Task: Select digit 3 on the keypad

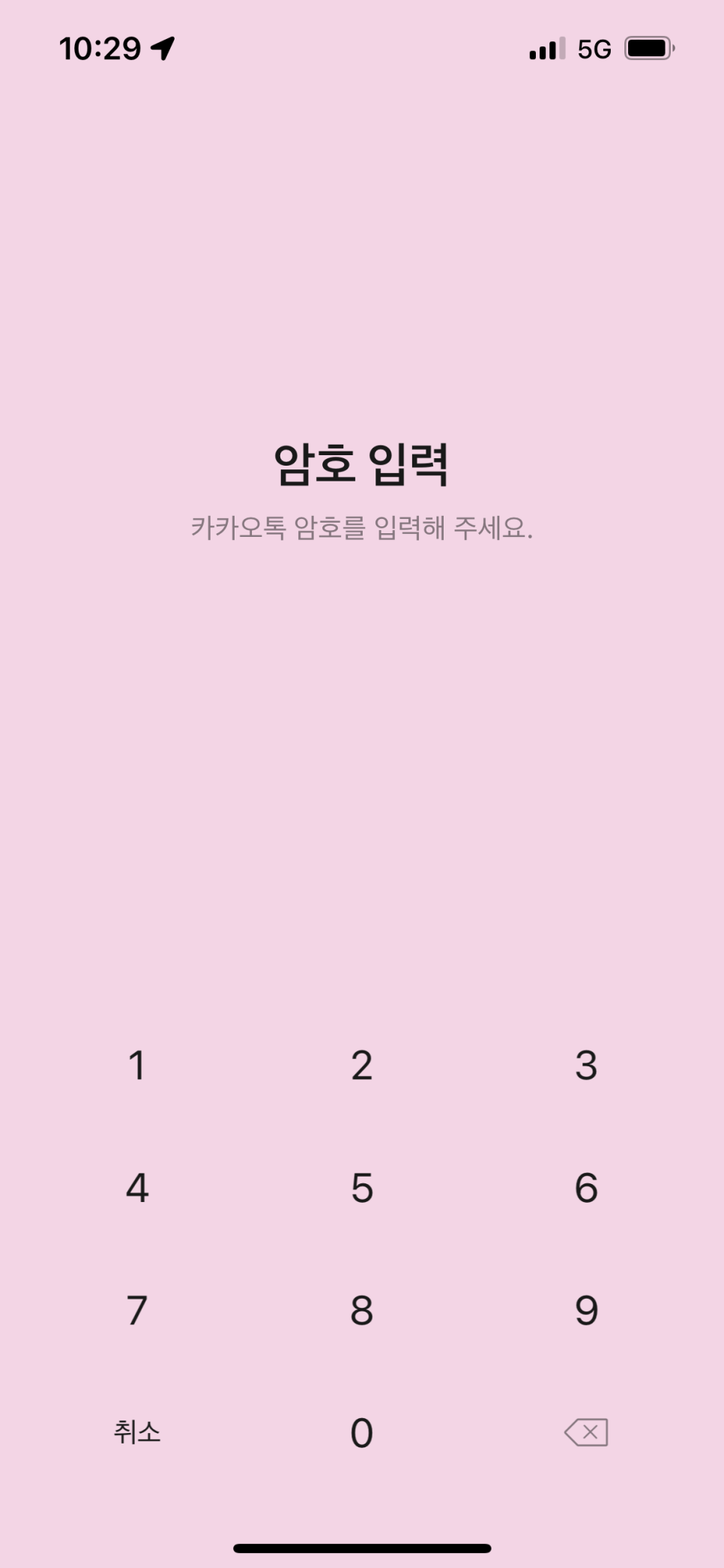Action: pos(586,1066)
